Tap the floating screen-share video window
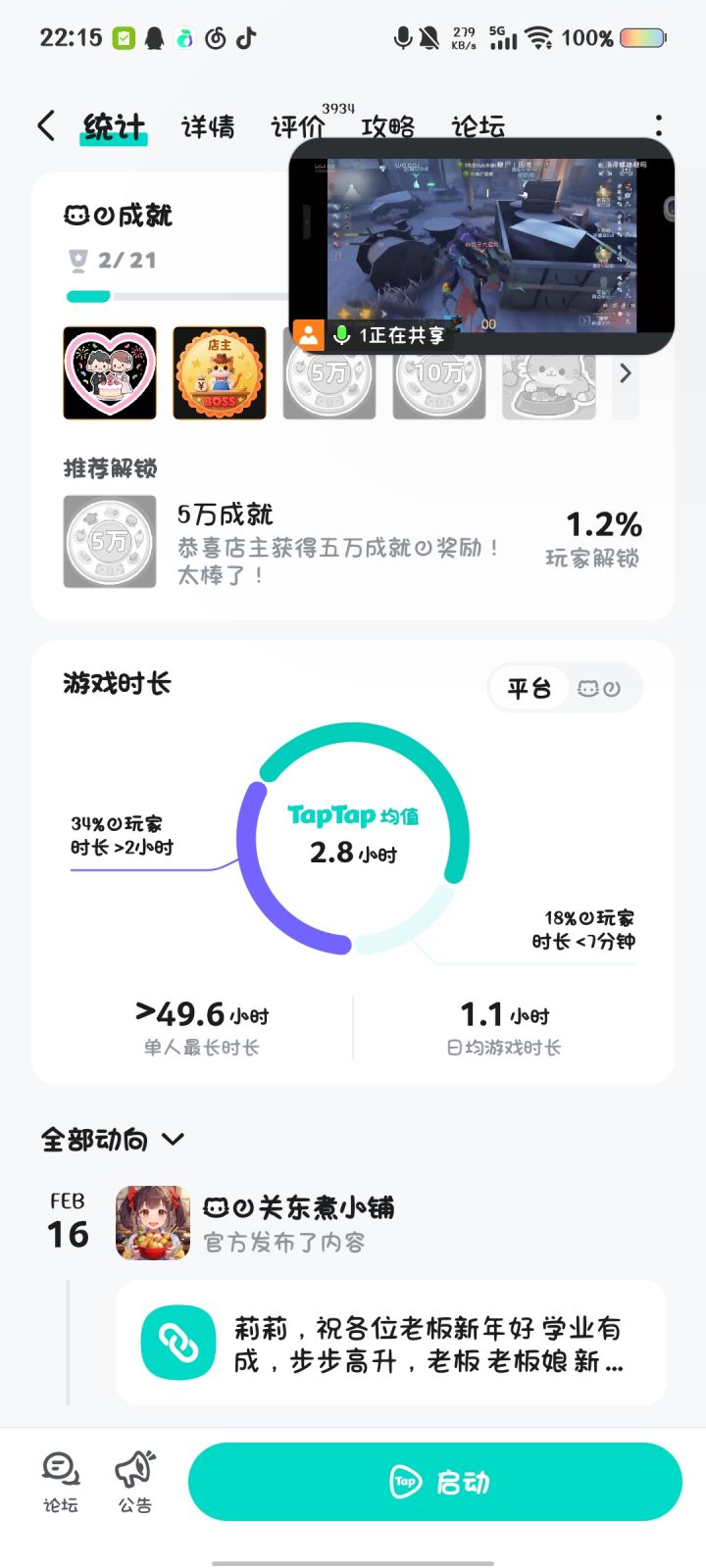 click(x=480, y=245)
